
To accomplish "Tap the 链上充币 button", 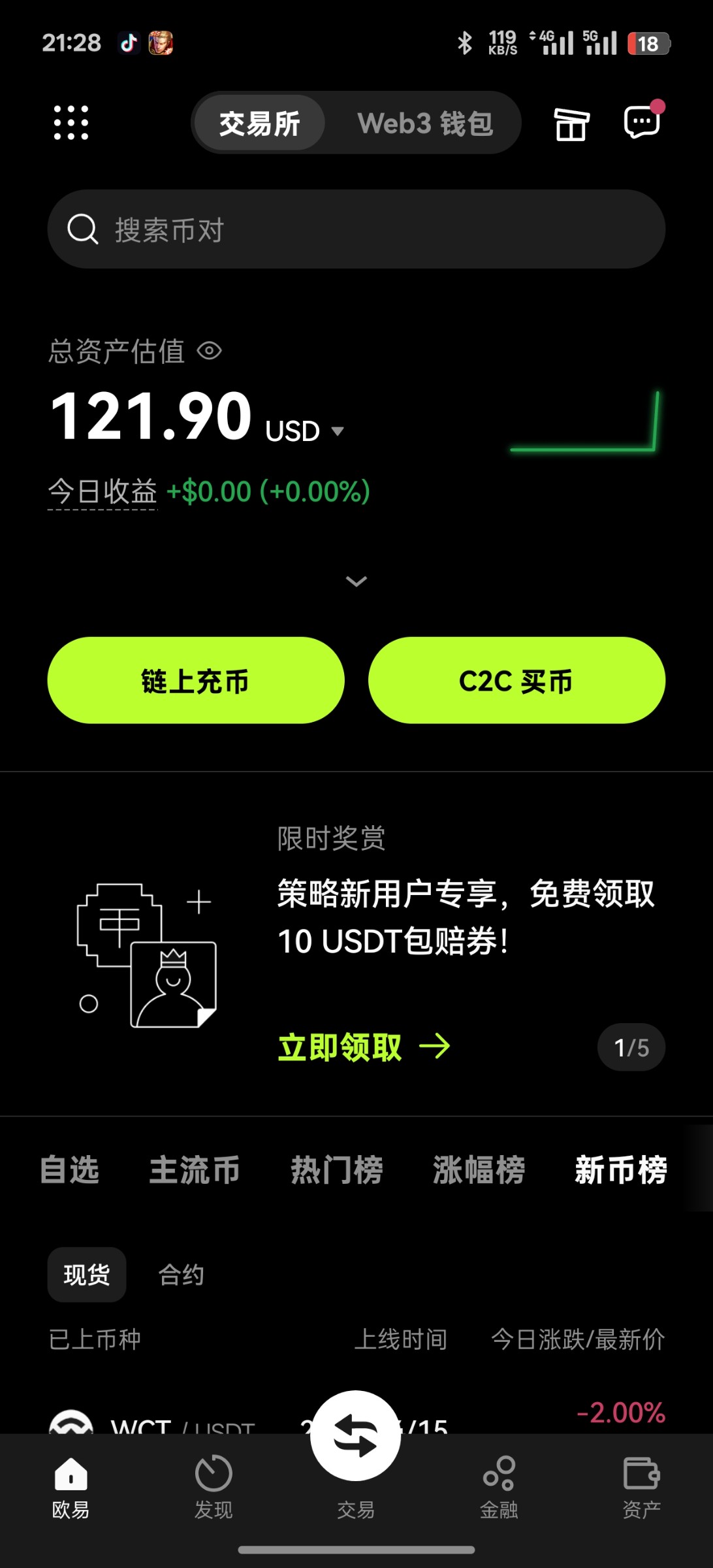I will [x=196, y=680].
